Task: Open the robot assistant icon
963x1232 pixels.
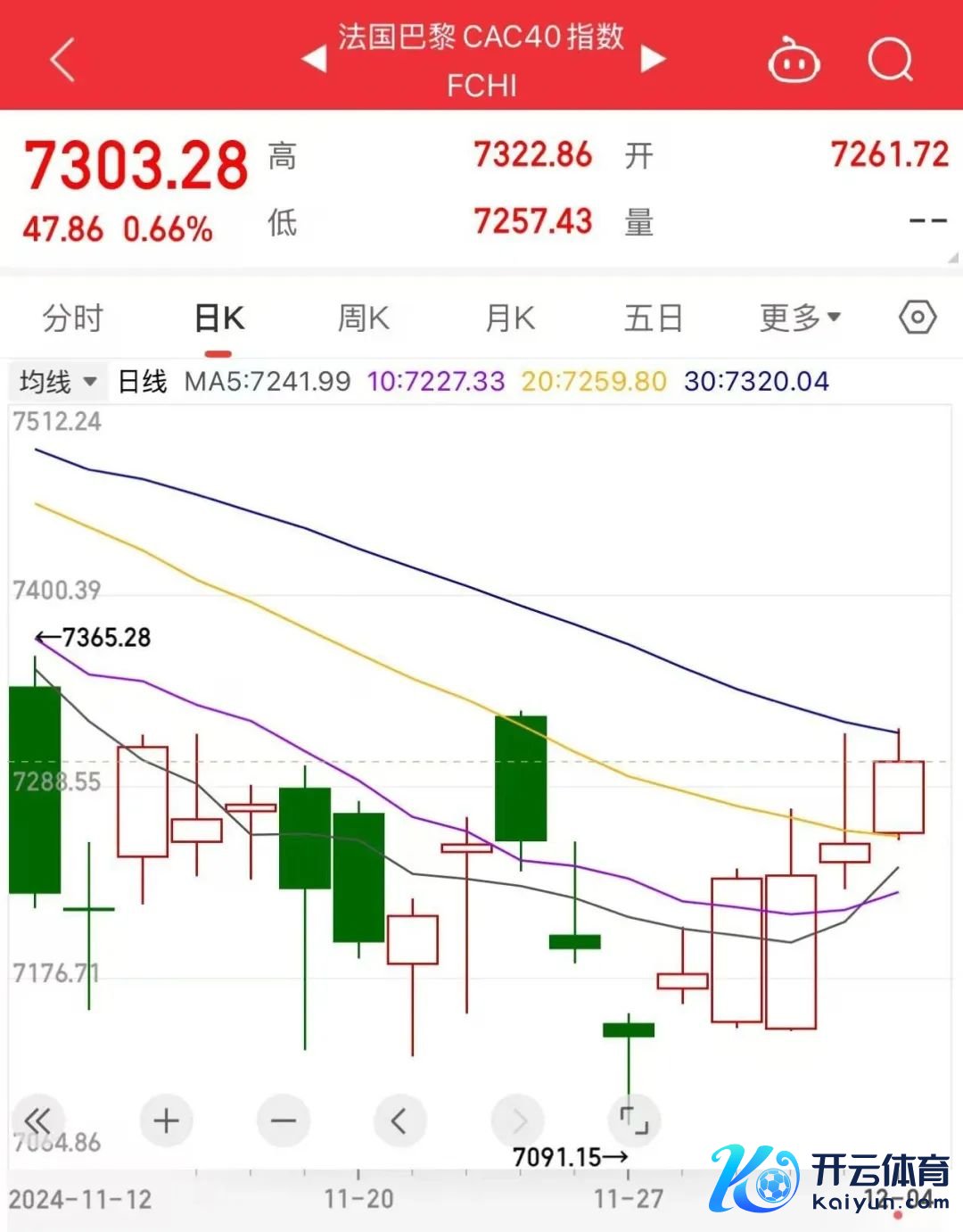Action: [794, 61]
